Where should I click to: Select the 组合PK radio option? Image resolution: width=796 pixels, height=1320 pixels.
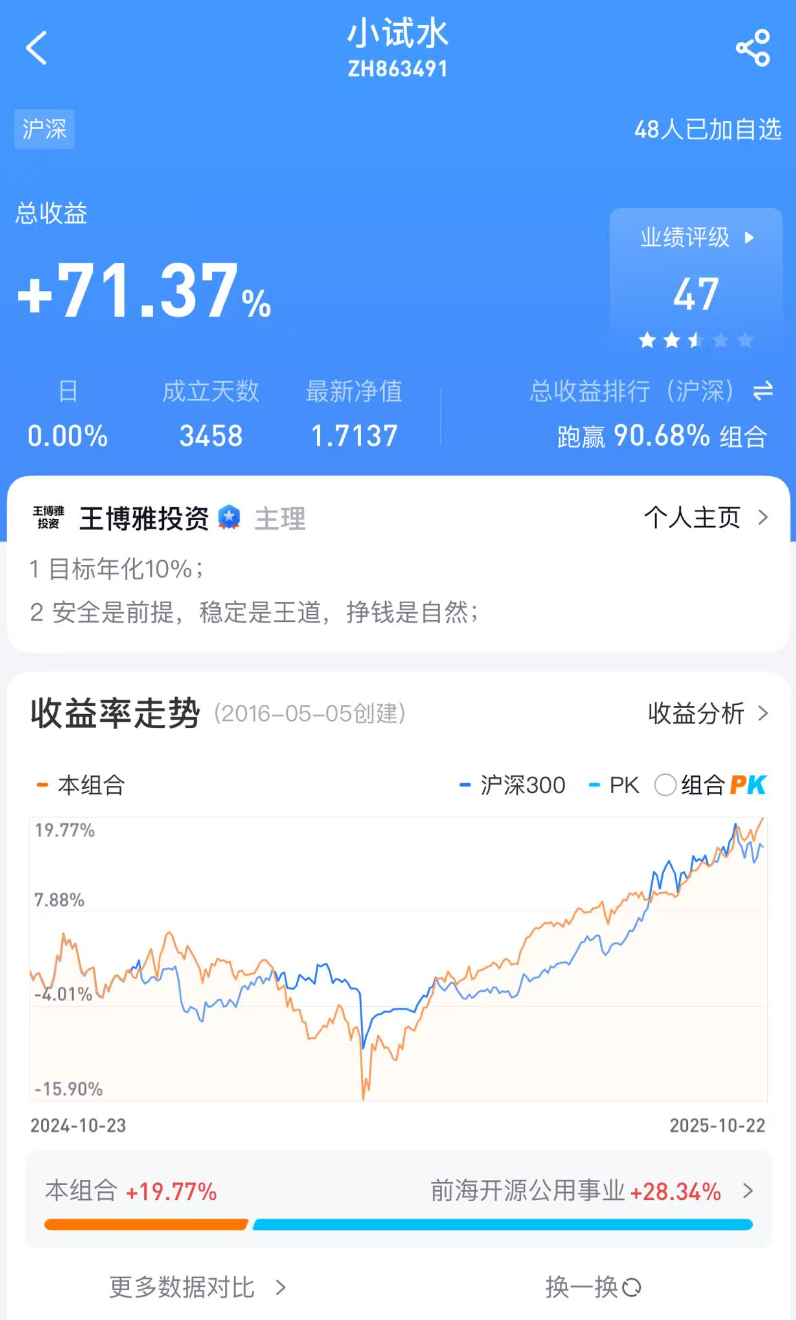pos(666,785)
